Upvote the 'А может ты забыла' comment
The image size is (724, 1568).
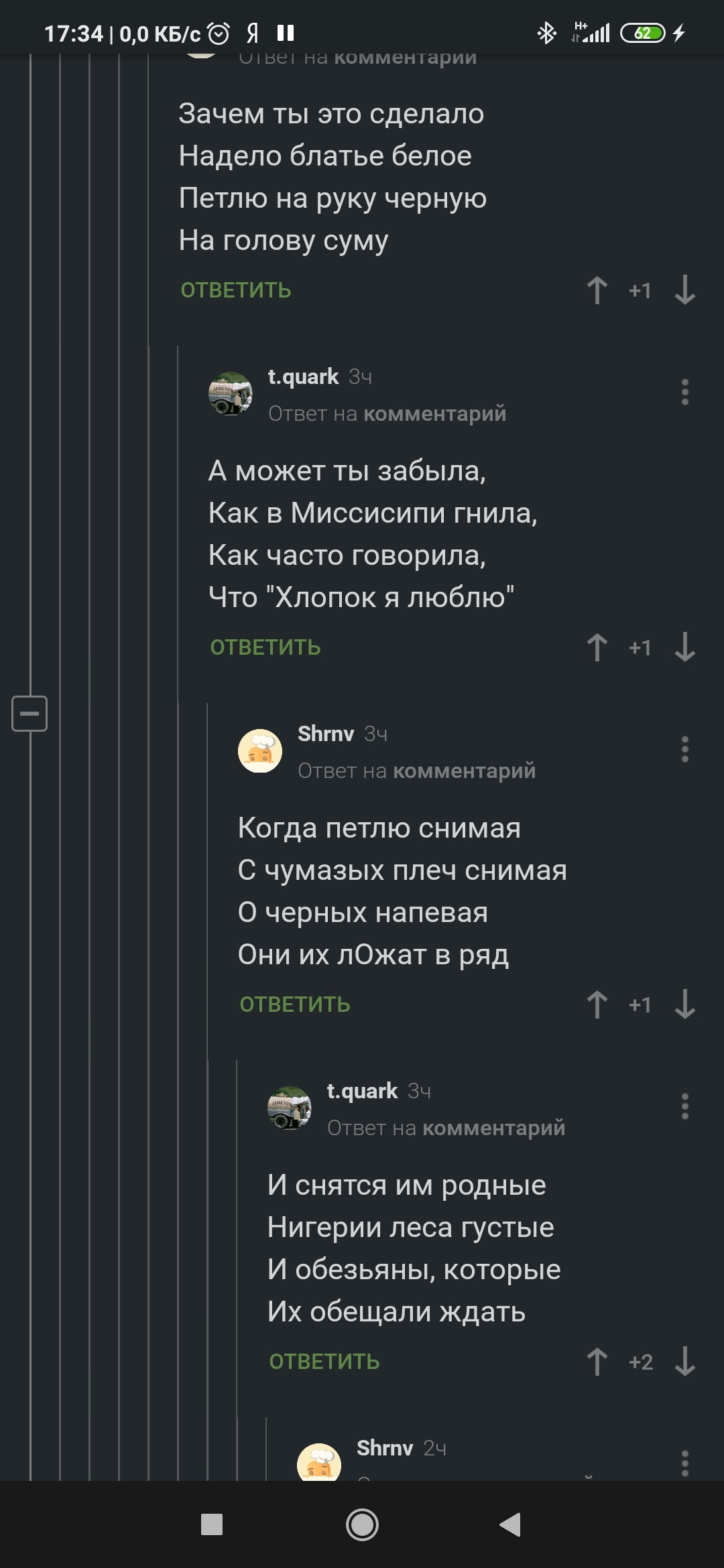coord(597,647)
